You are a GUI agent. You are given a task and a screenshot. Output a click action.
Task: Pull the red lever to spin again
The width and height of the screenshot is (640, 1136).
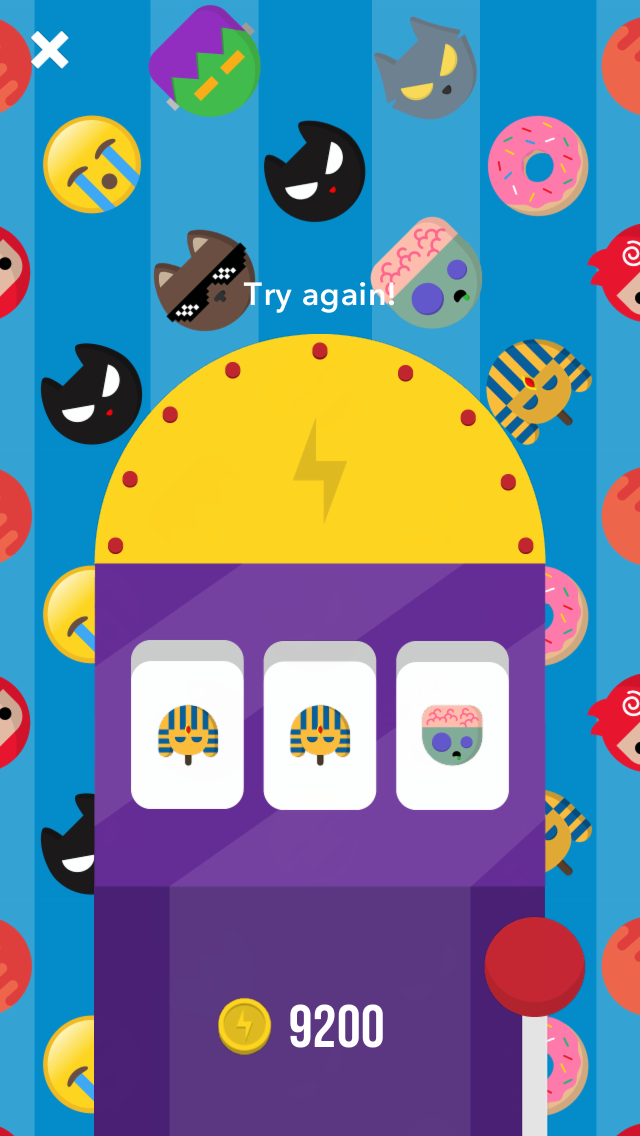click(x=534, y=966)
